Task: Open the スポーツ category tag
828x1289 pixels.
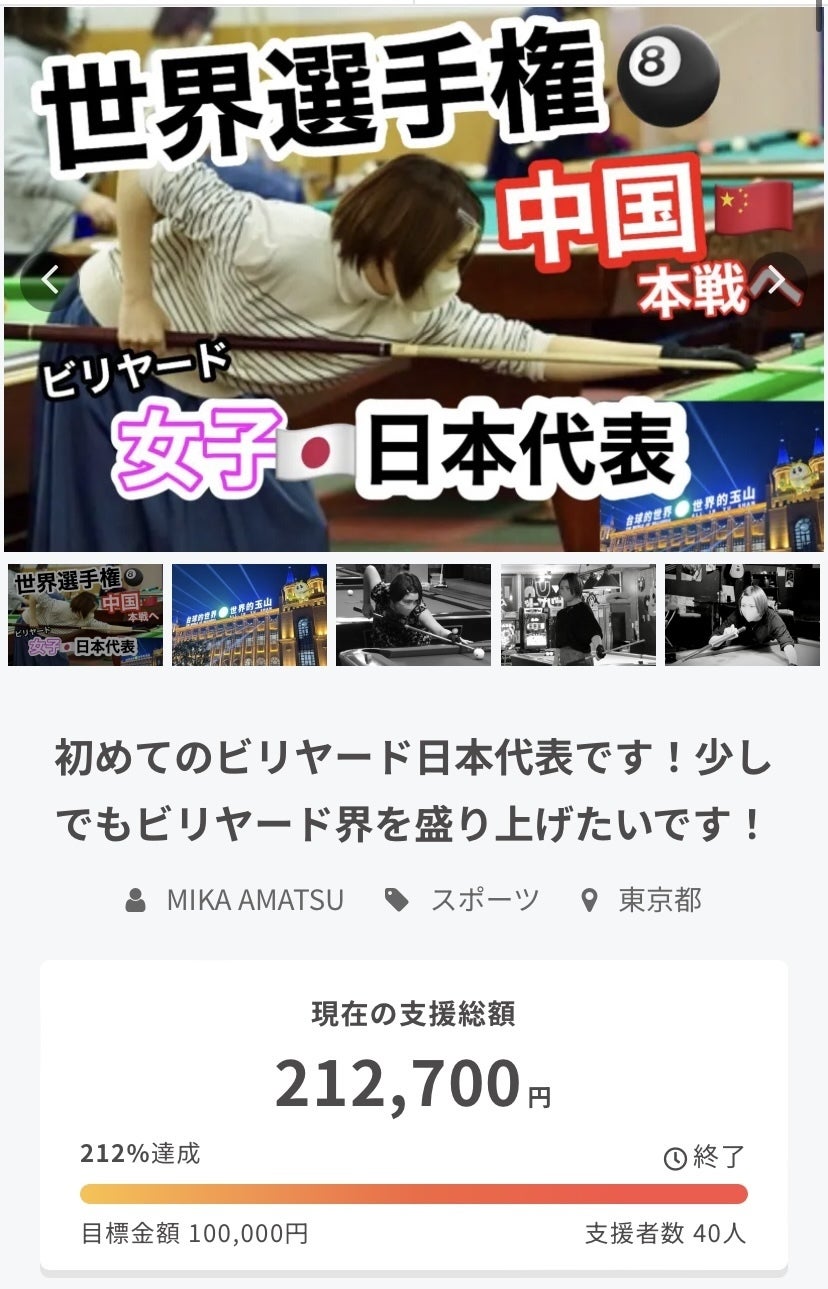Action: coord(484,900)
